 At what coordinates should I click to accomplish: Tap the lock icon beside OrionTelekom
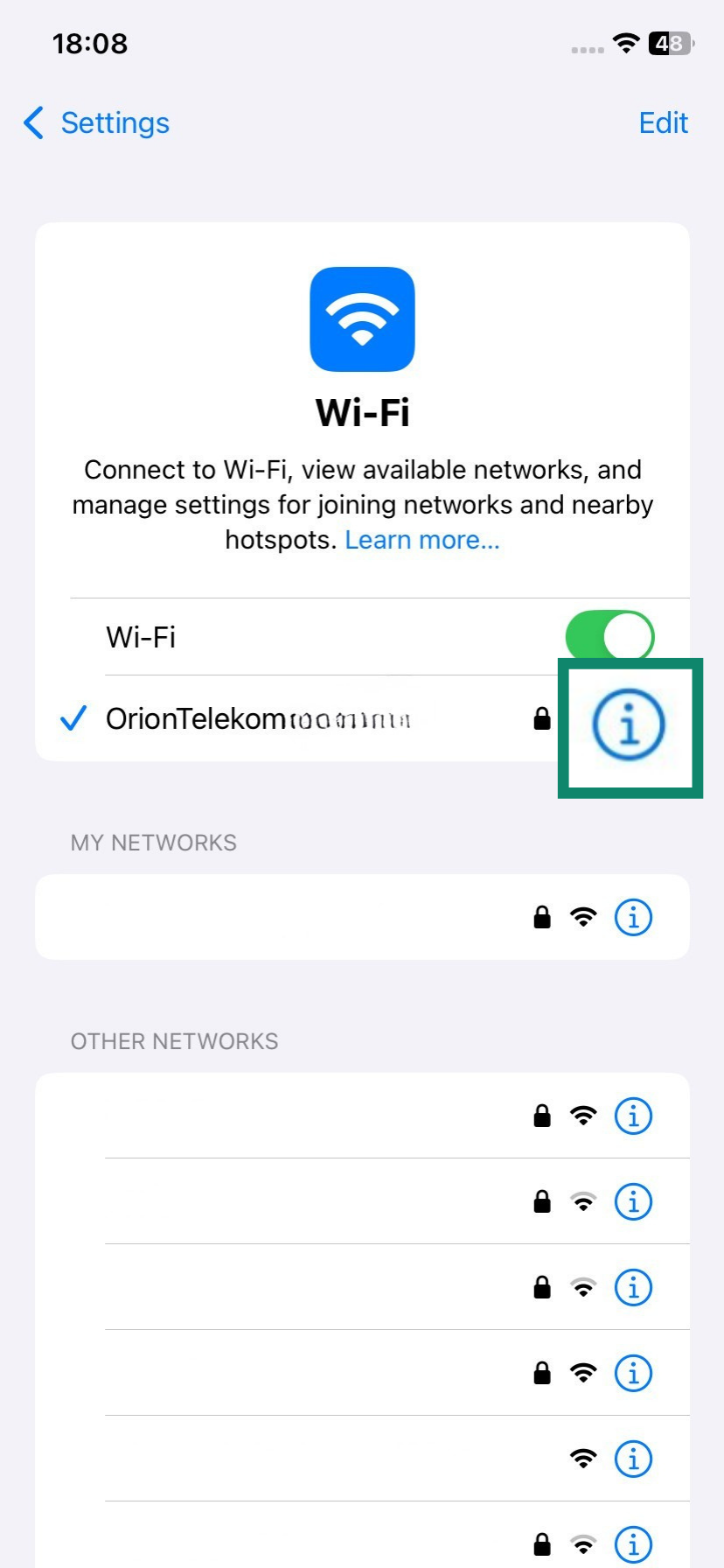pyautogui.click(x=540, y=719)
